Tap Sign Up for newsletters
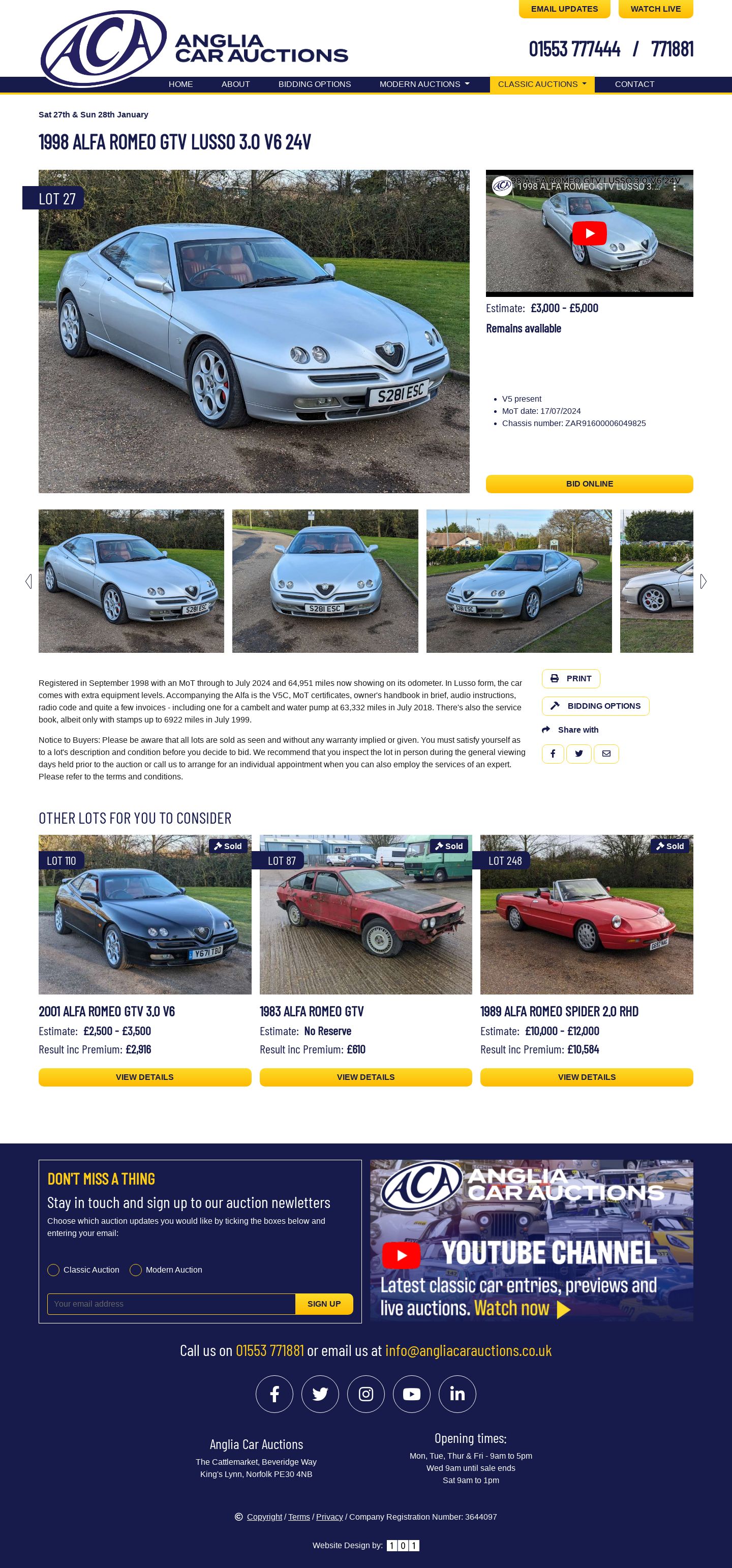This screenshot has height=1568, width=732. click(x=324, y=1304)
